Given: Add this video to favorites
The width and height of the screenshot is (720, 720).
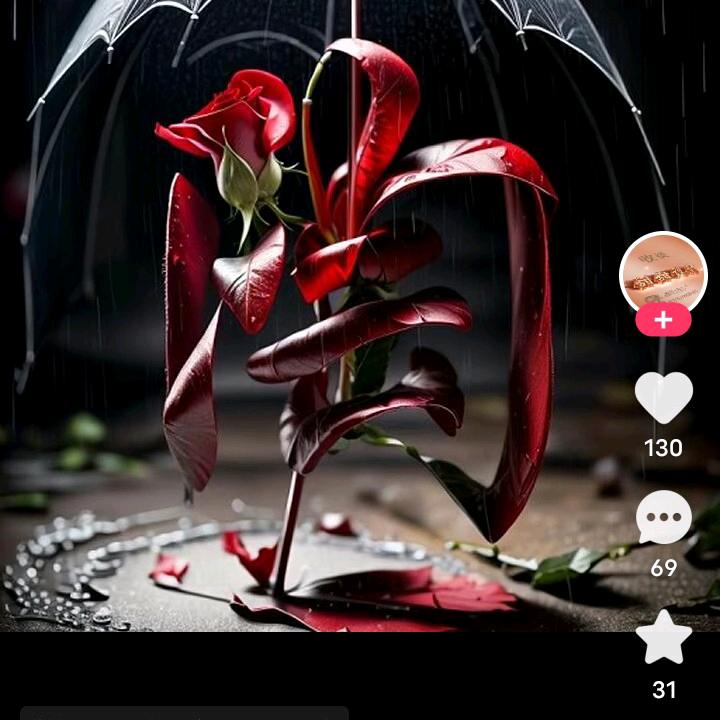Looking at the screenshot, I should pyautogui.click(x=663, y=638).
